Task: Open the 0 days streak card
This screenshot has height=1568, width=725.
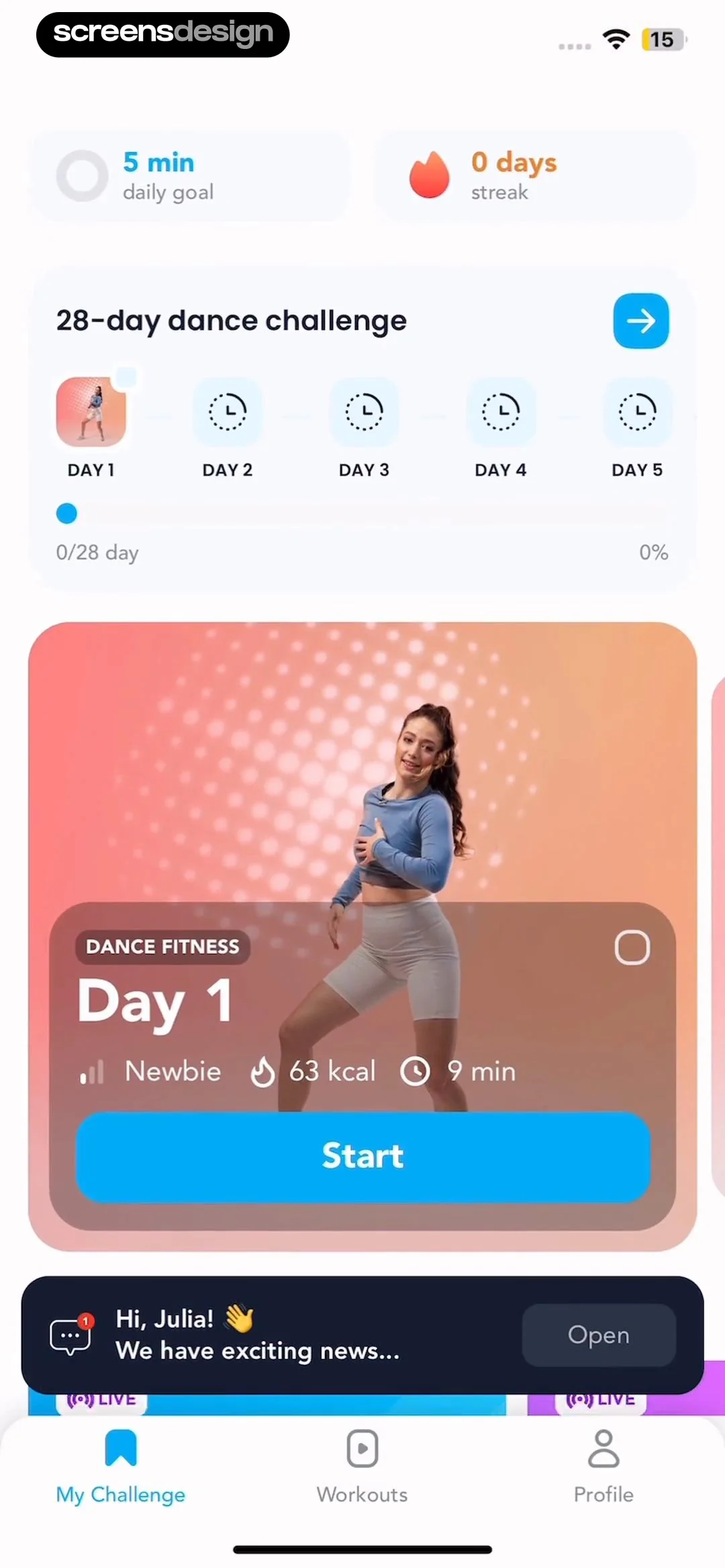Action: click(534, 176)
